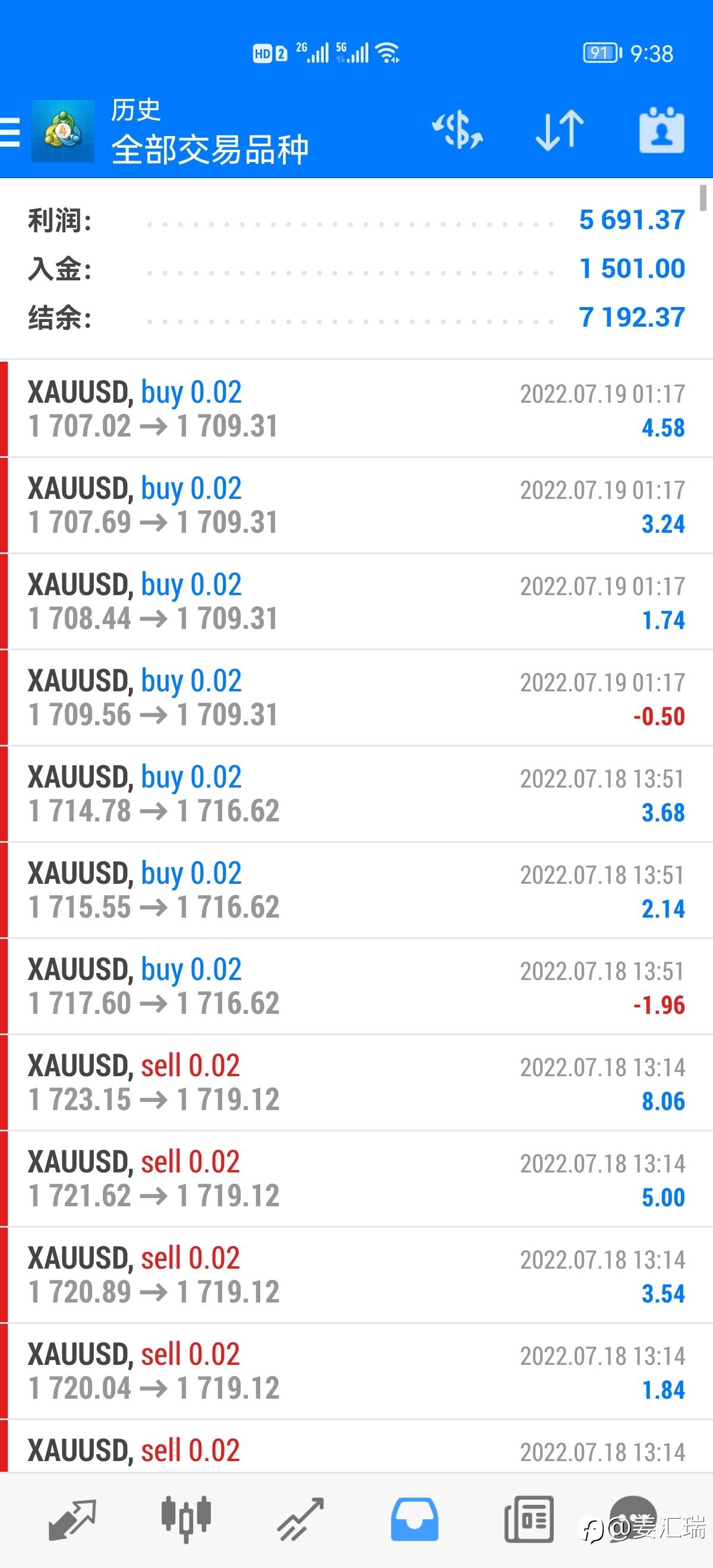
Task: Switch to the News tab
Action: point(528,1520)
